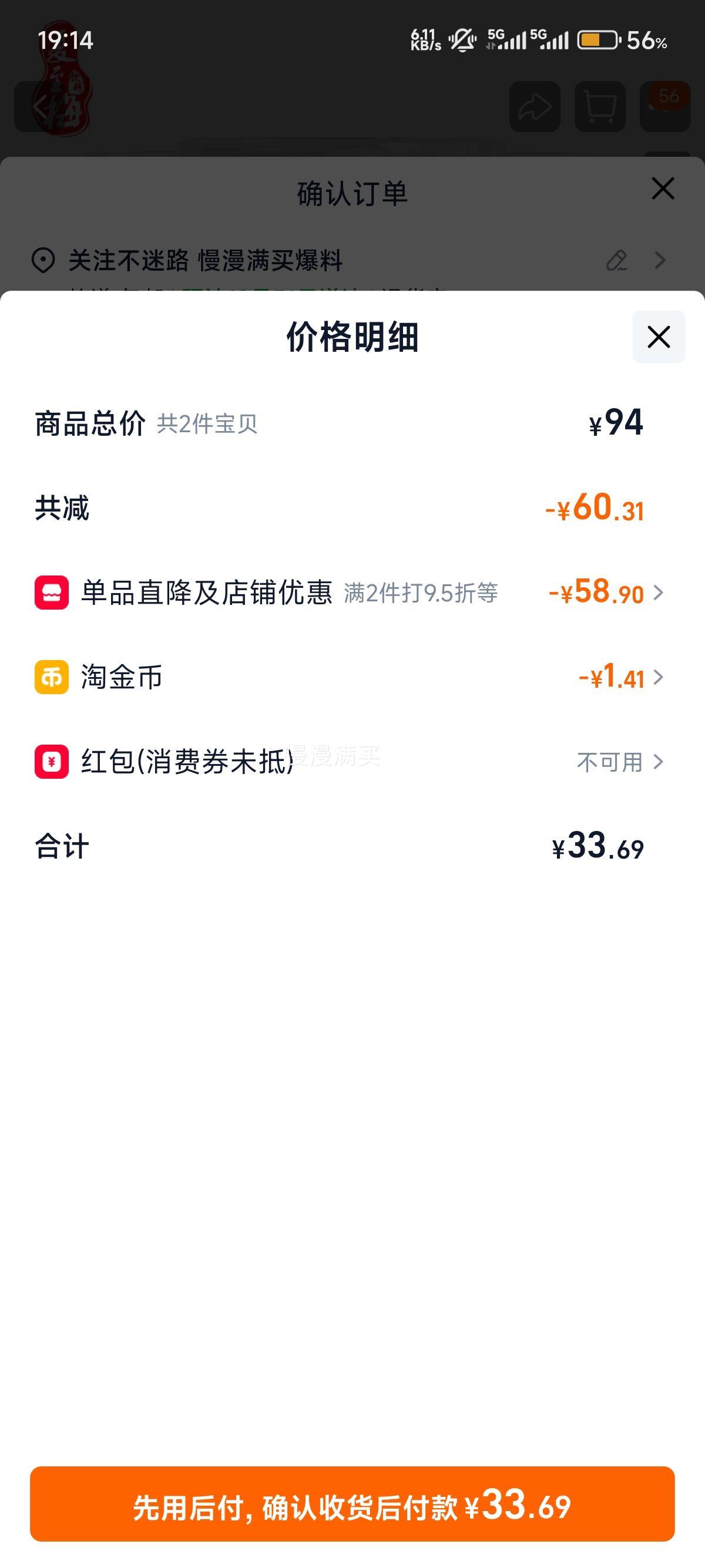The width and height of the screenshot is (705, 1568).
Task: Click the 不可用 label on the red packet row
Action: tap(609, 761)
